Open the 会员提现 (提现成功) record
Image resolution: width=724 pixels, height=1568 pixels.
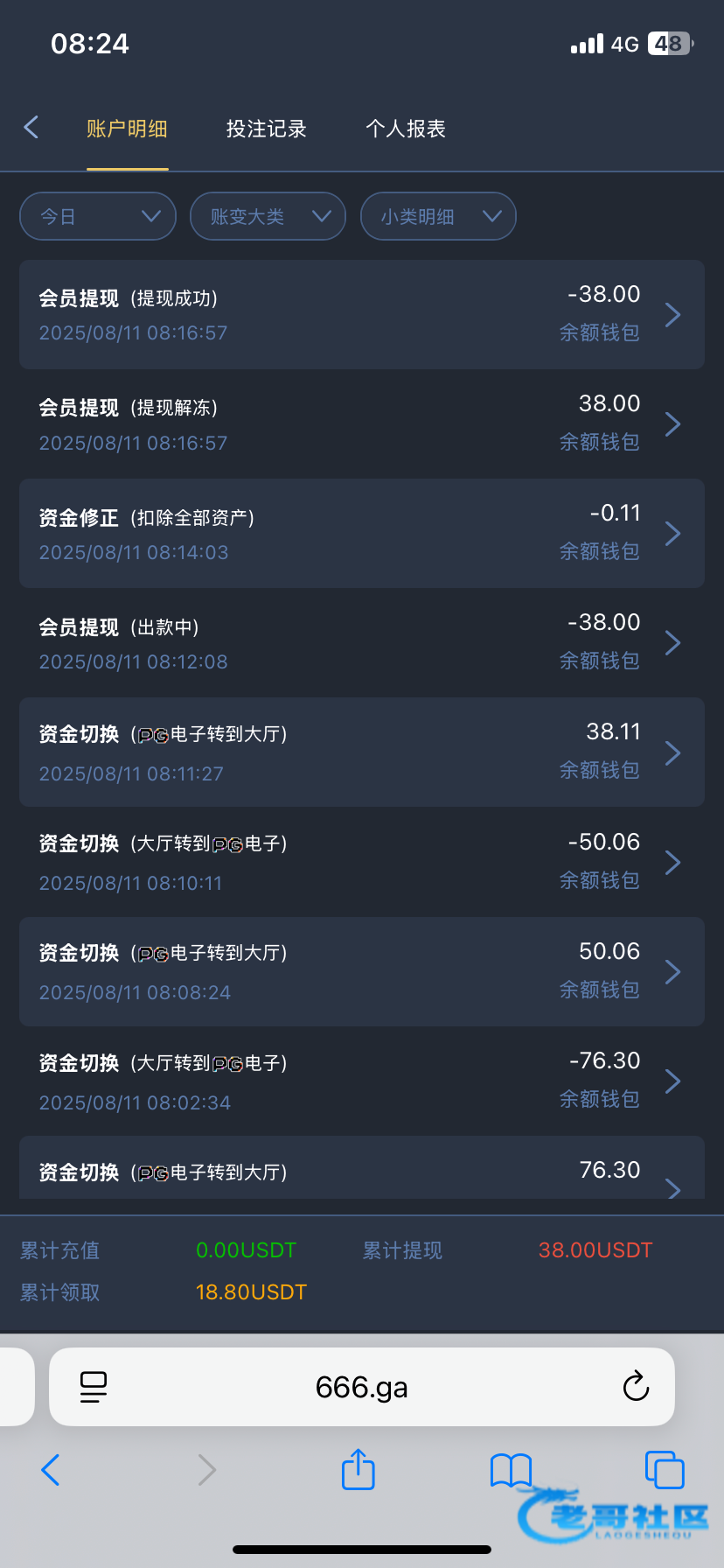click(362, 314)
